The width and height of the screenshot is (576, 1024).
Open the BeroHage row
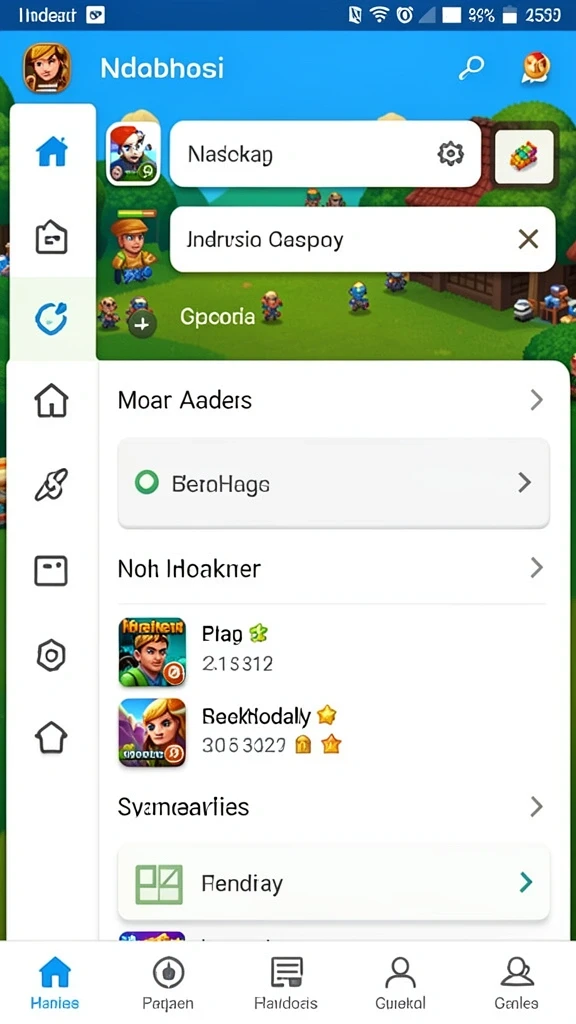(x=333, y=483)
